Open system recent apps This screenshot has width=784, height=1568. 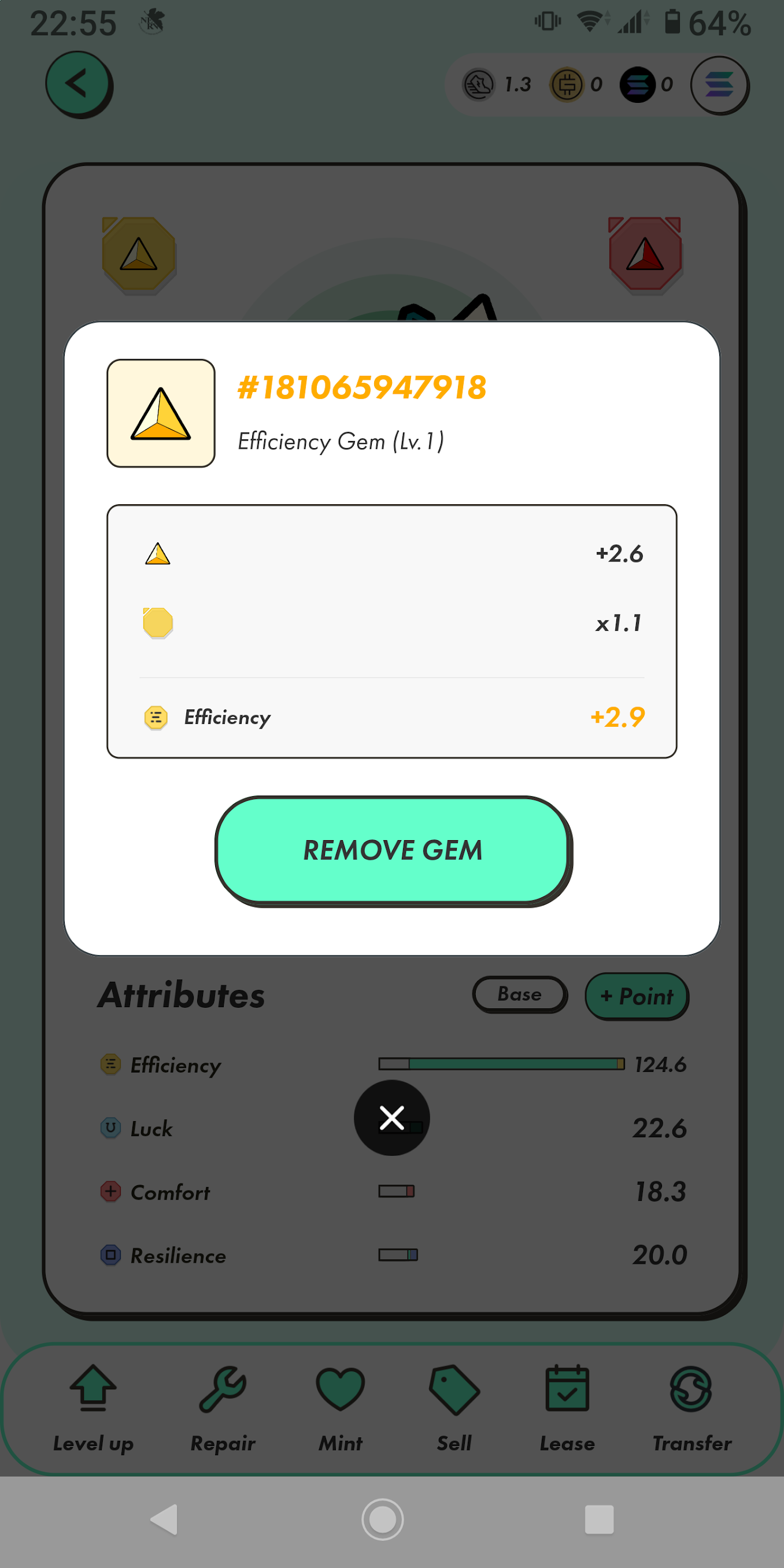(599, 1519)
